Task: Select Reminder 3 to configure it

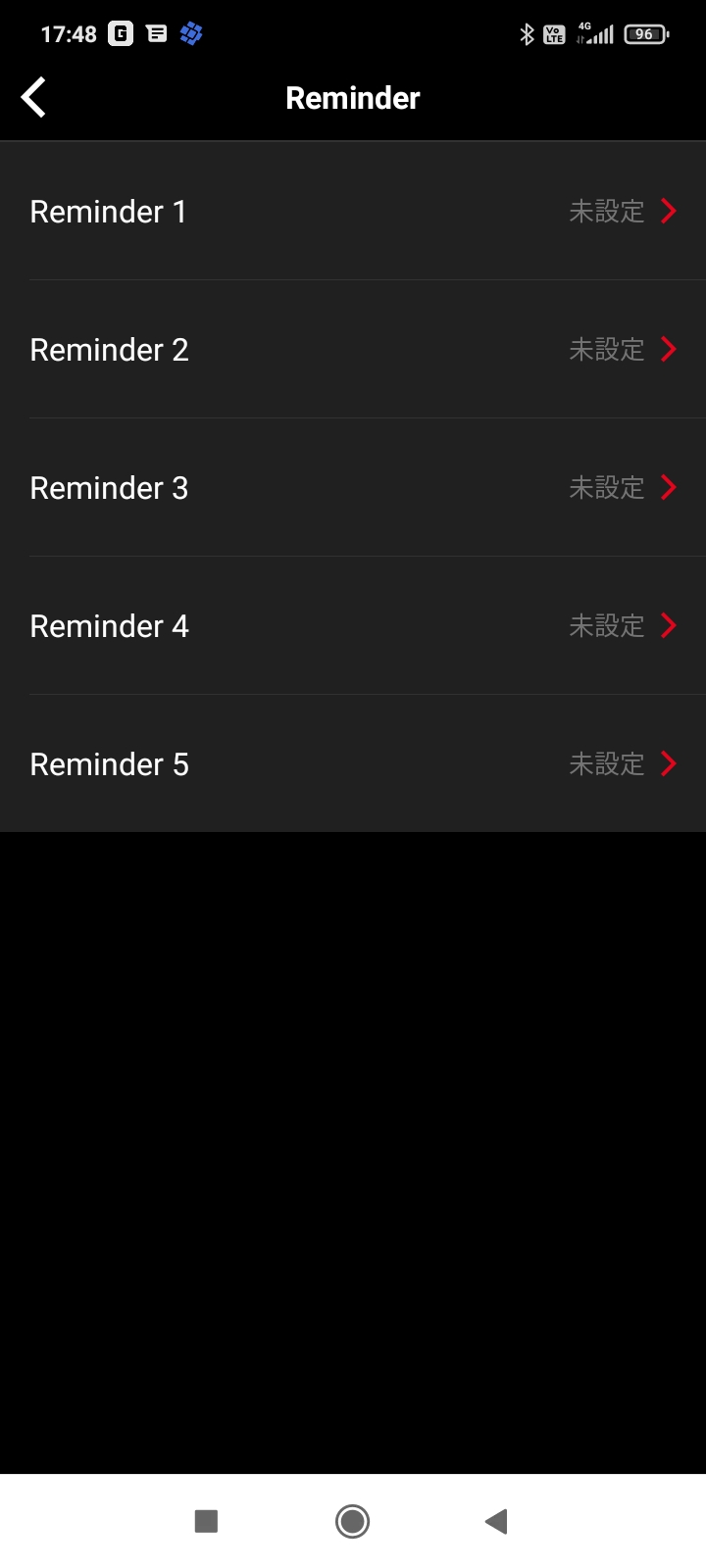Action: click(x=353, y=488)
